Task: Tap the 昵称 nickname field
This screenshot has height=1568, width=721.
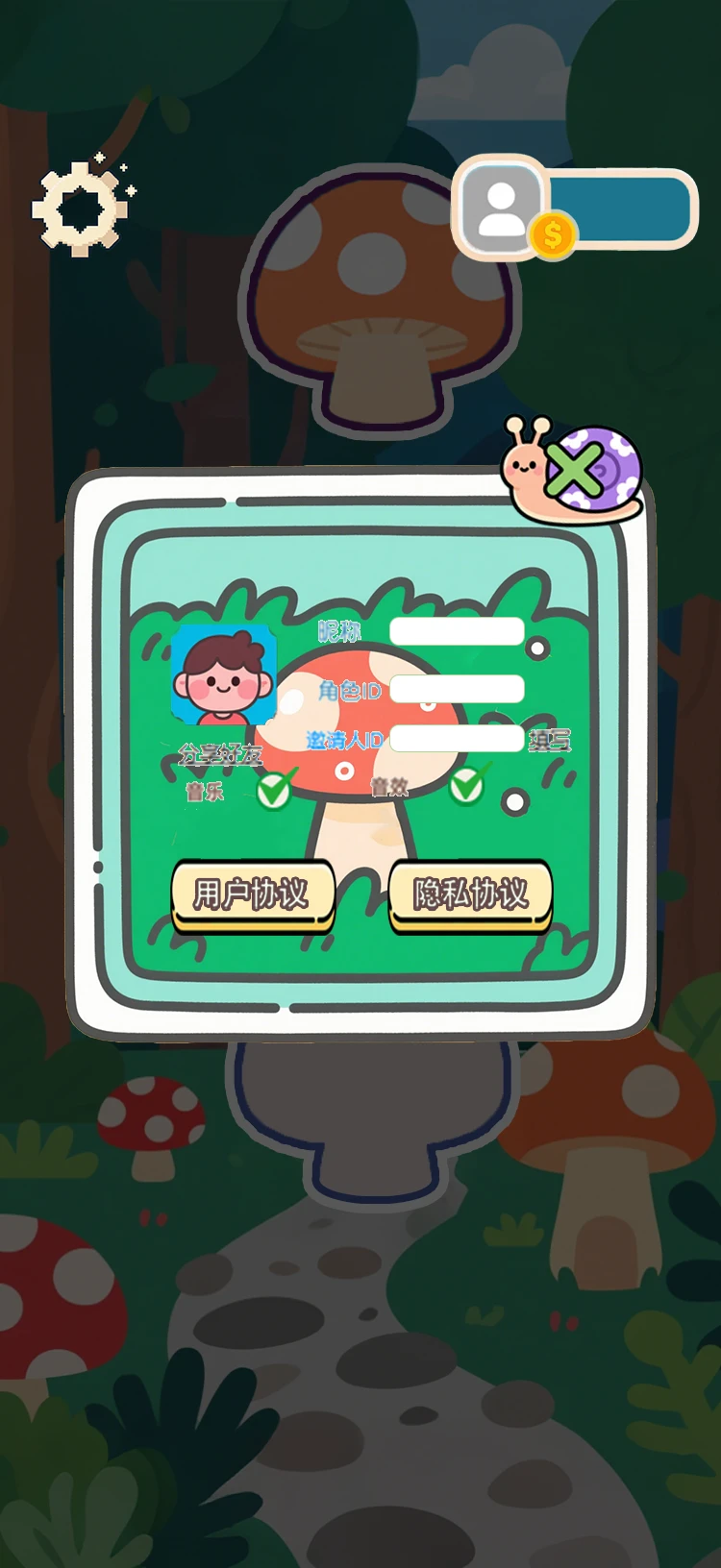Action: (x=457, y=631)
